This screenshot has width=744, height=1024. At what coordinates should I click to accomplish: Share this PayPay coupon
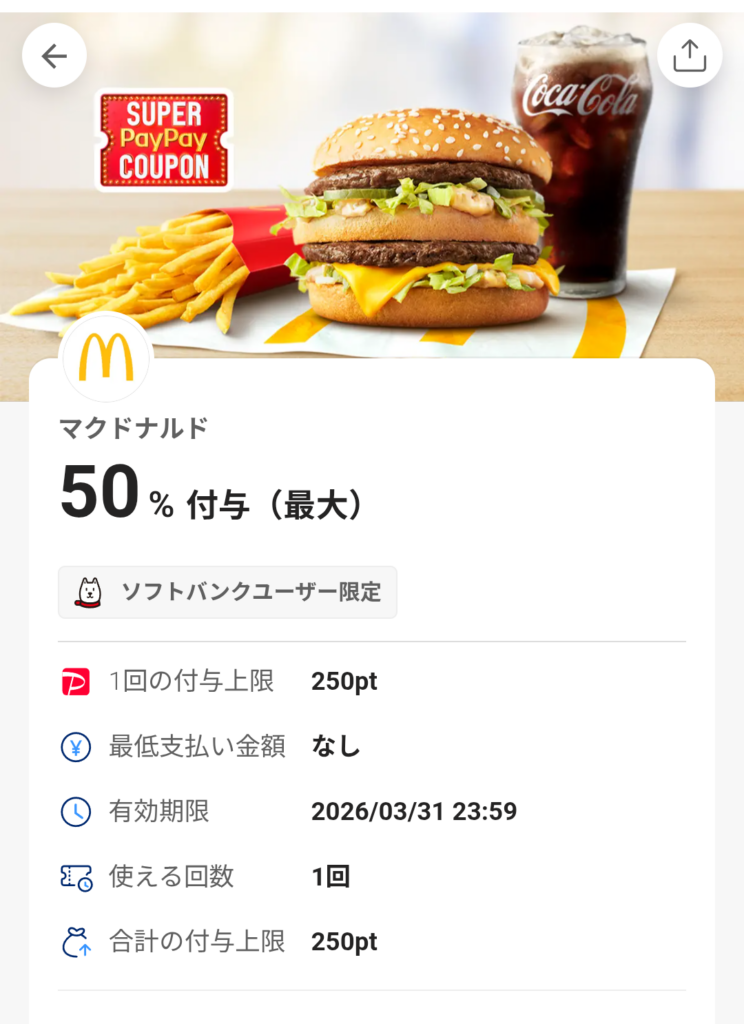(689, 56)
